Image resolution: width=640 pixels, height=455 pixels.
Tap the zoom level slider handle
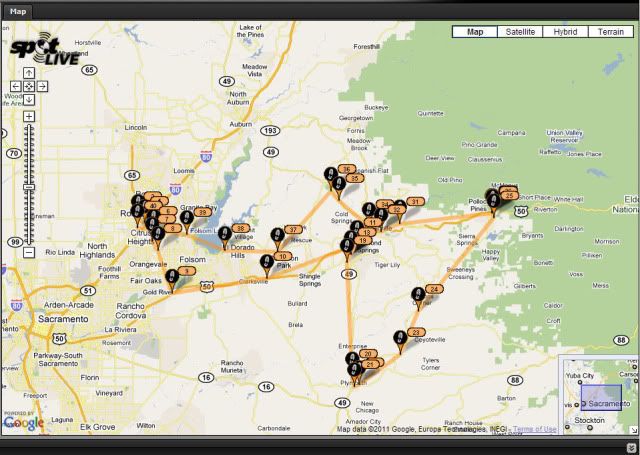[x=29, y=186]
